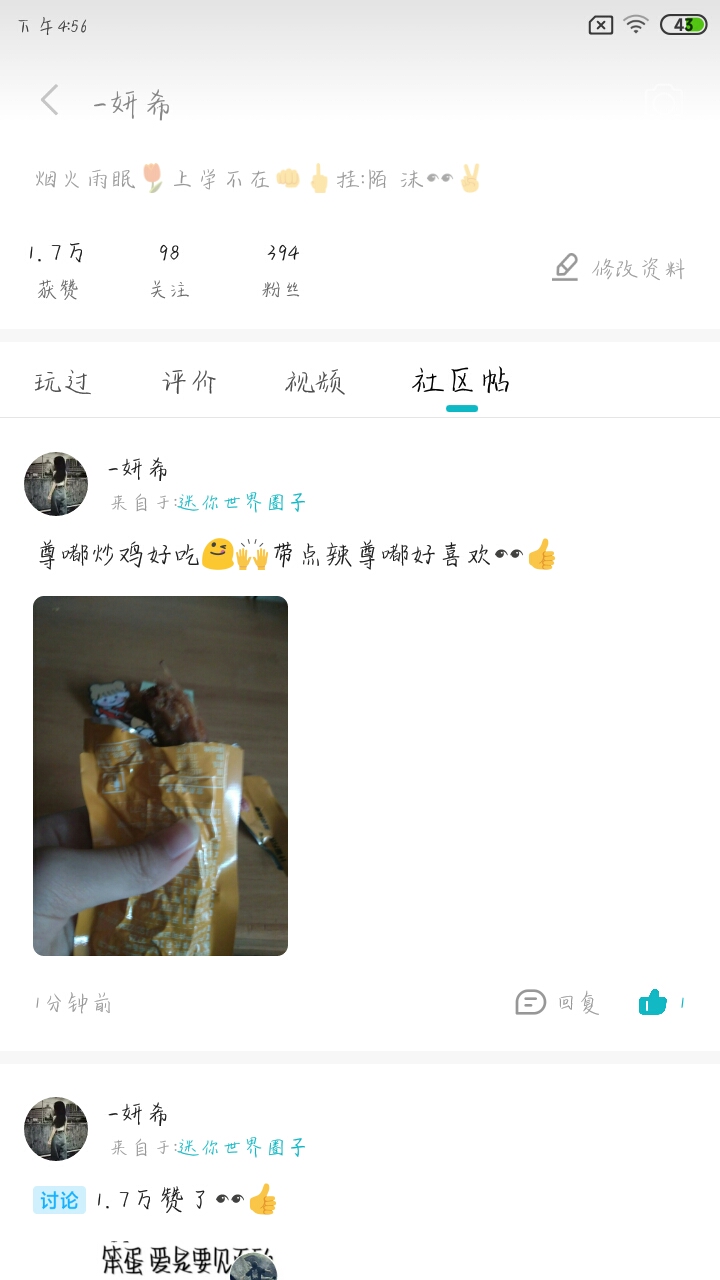The image size is (720, 1280).
Task: View the 394 粉丝 followers list
Action: [x=282, y=270]
